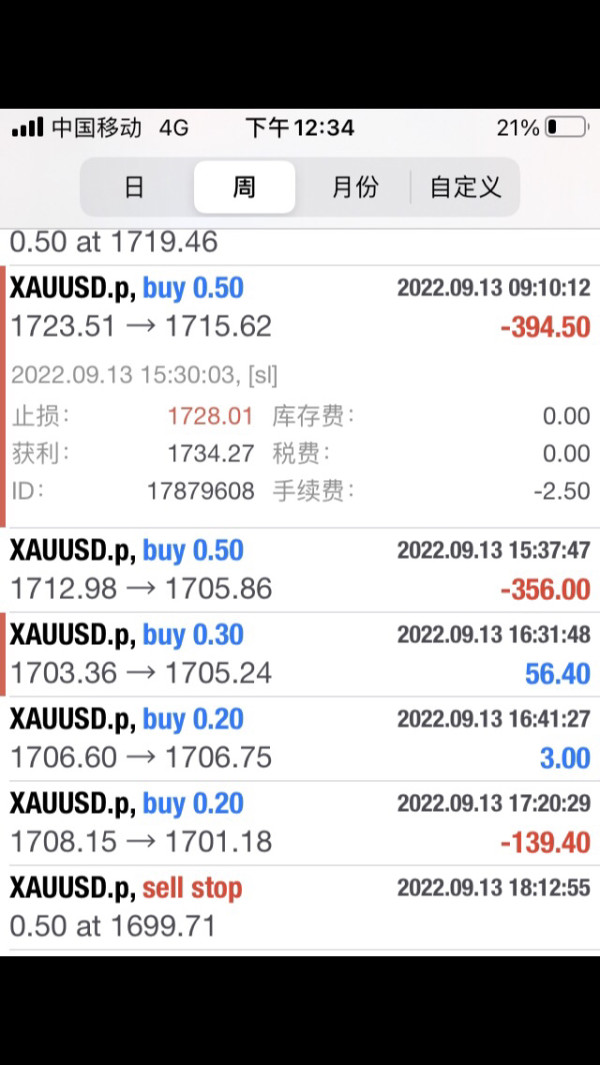Expand the buy 0.30 trade with 56.40 profit
This screenshot has height=1065, width=600.
[x=300, y=654]
